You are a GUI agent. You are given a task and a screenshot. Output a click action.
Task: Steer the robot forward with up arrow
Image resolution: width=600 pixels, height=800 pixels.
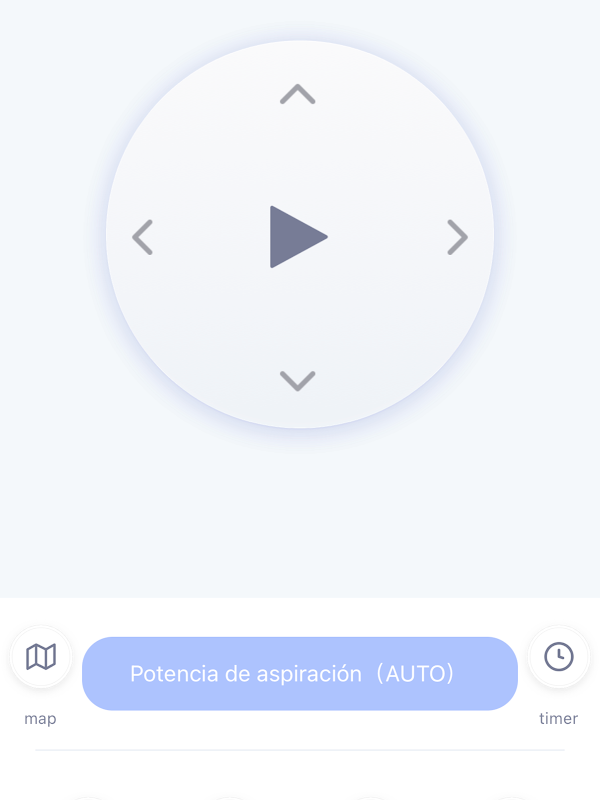click(x=297, y=95)
